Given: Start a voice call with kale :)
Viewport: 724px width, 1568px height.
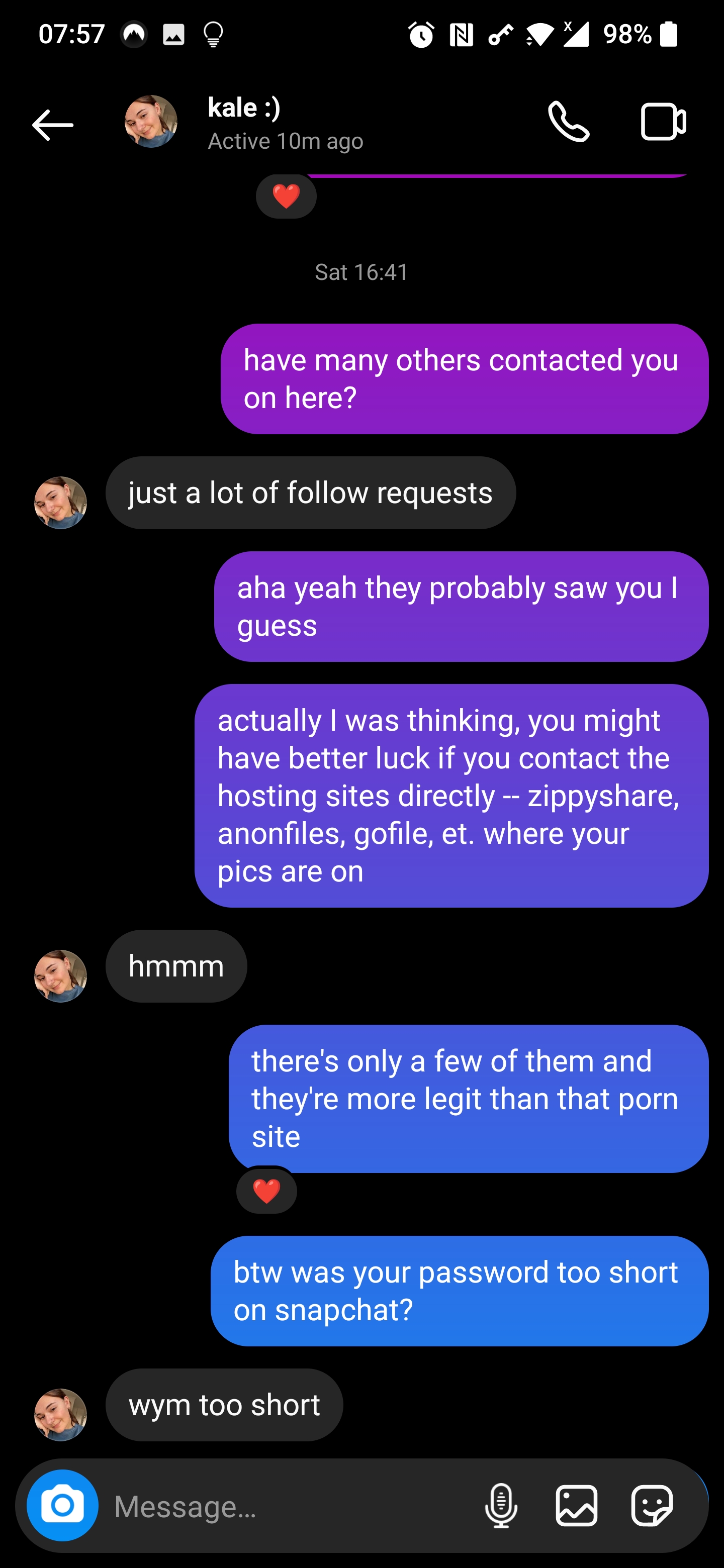Looking at the screenshot, I should click(x=568, y=122).
